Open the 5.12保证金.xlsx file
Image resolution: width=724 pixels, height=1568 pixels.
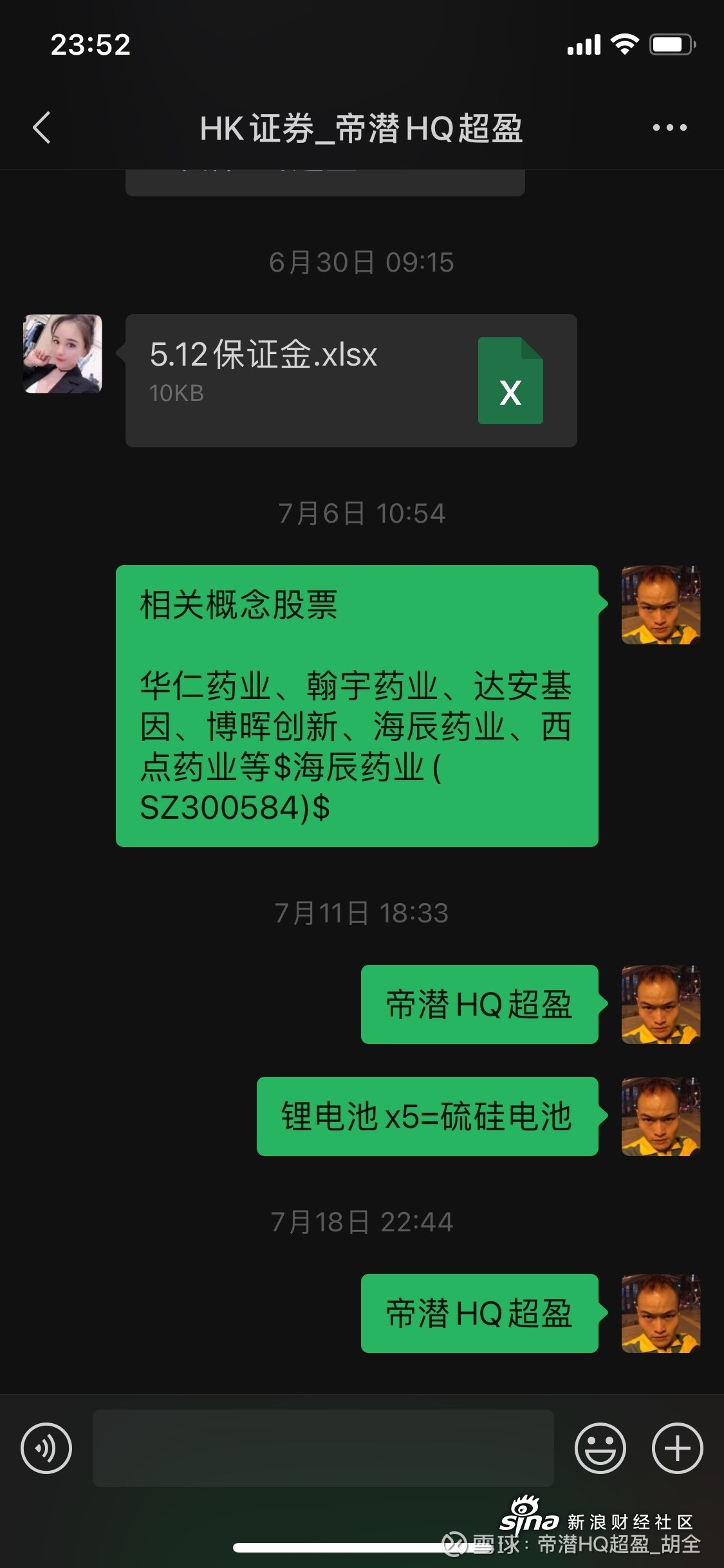coord(351,380)
